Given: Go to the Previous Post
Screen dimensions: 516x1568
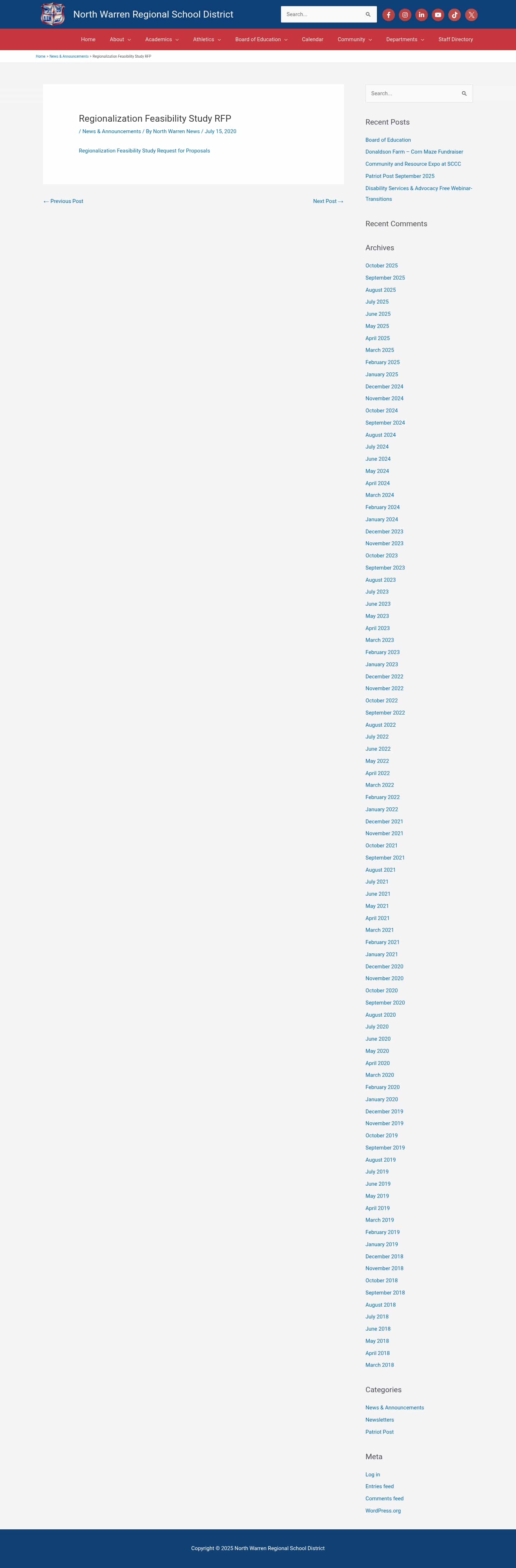Looking at the screenshot, I should pyautogui.click(x=63, y=202).
